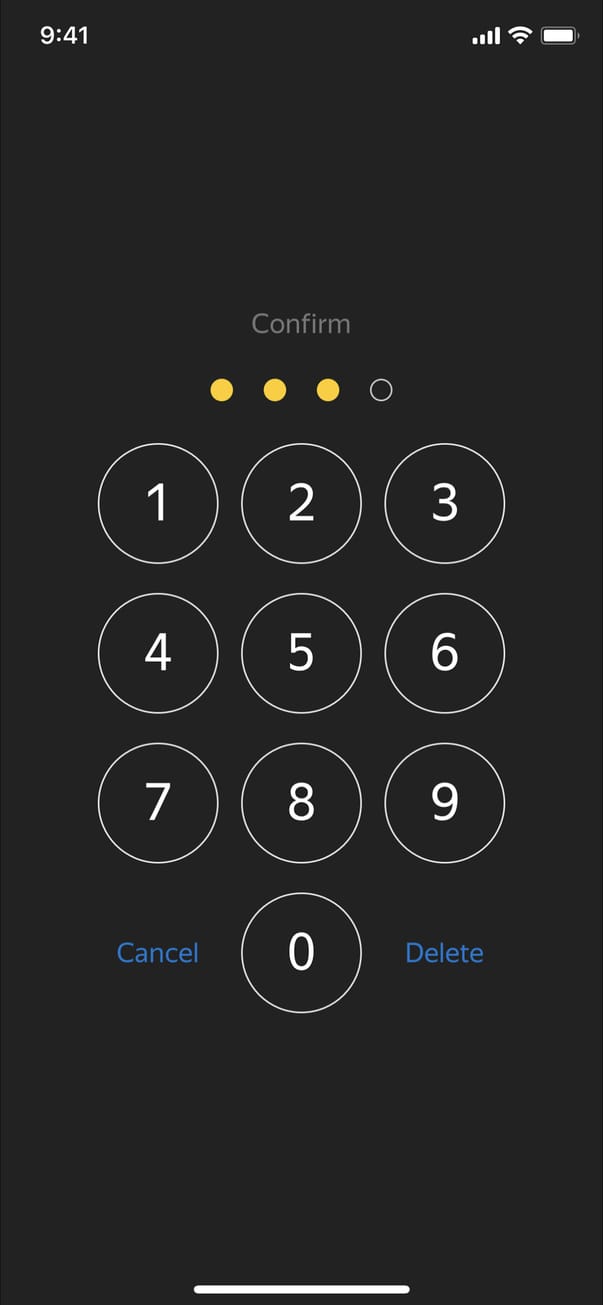The image size is (603, 1305).
Task: Enter digit 1 on the keypad
Action: (x=158, y=503)
